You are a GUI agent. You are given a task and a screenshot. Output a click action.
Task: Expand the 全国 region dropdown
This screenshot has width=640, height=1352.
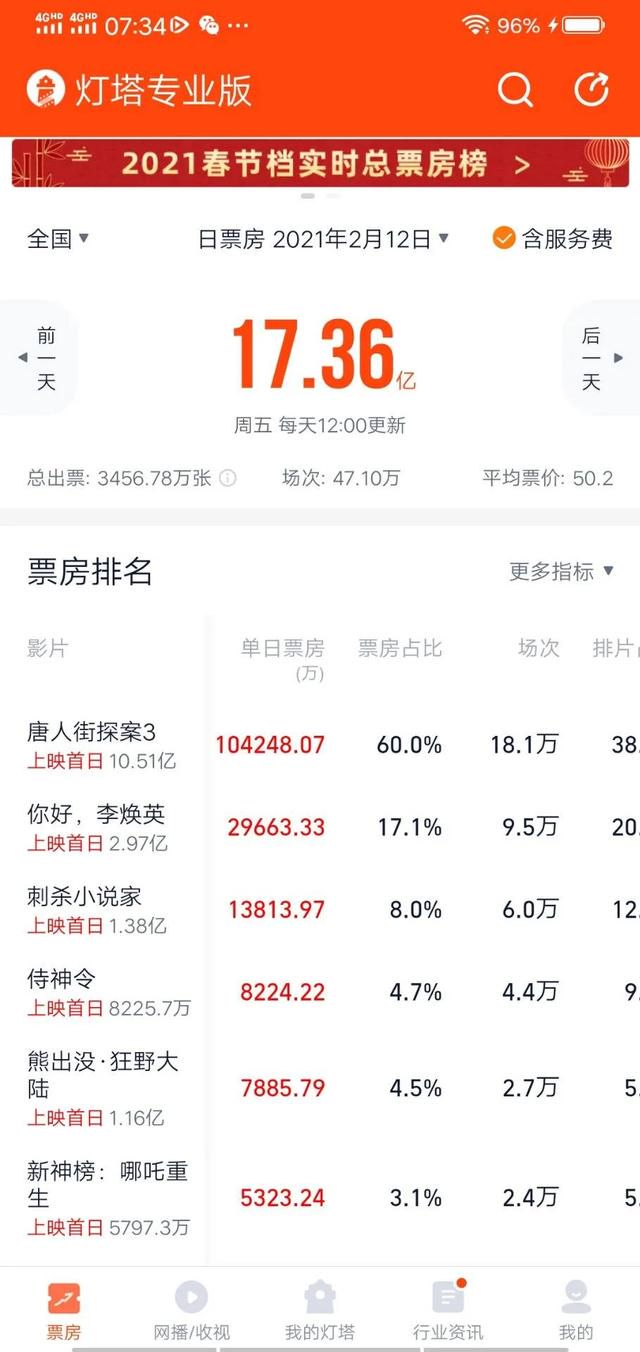[x=58, y=239]
